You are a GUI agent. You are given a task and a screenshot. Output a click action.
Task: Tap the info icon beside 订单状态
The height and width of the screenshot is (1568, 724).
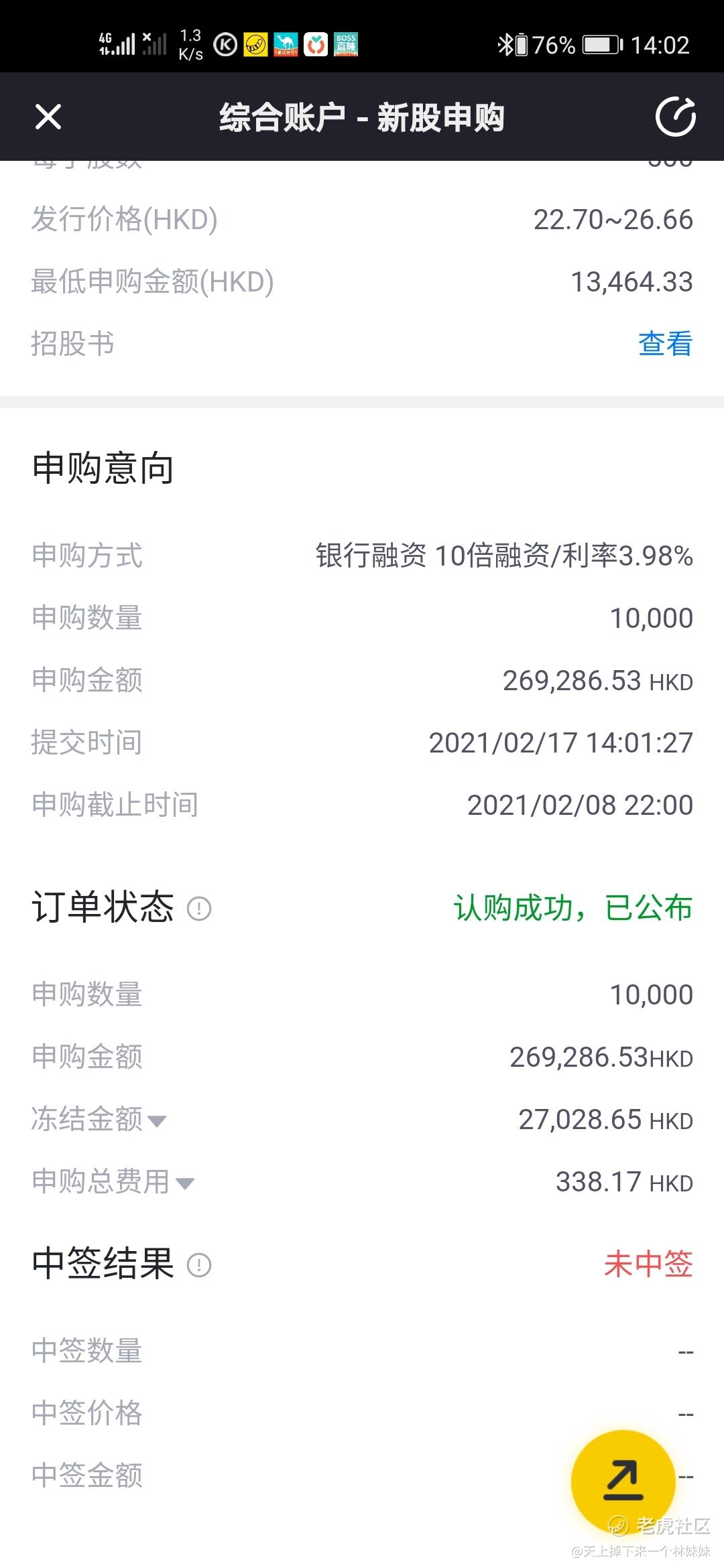199,909
